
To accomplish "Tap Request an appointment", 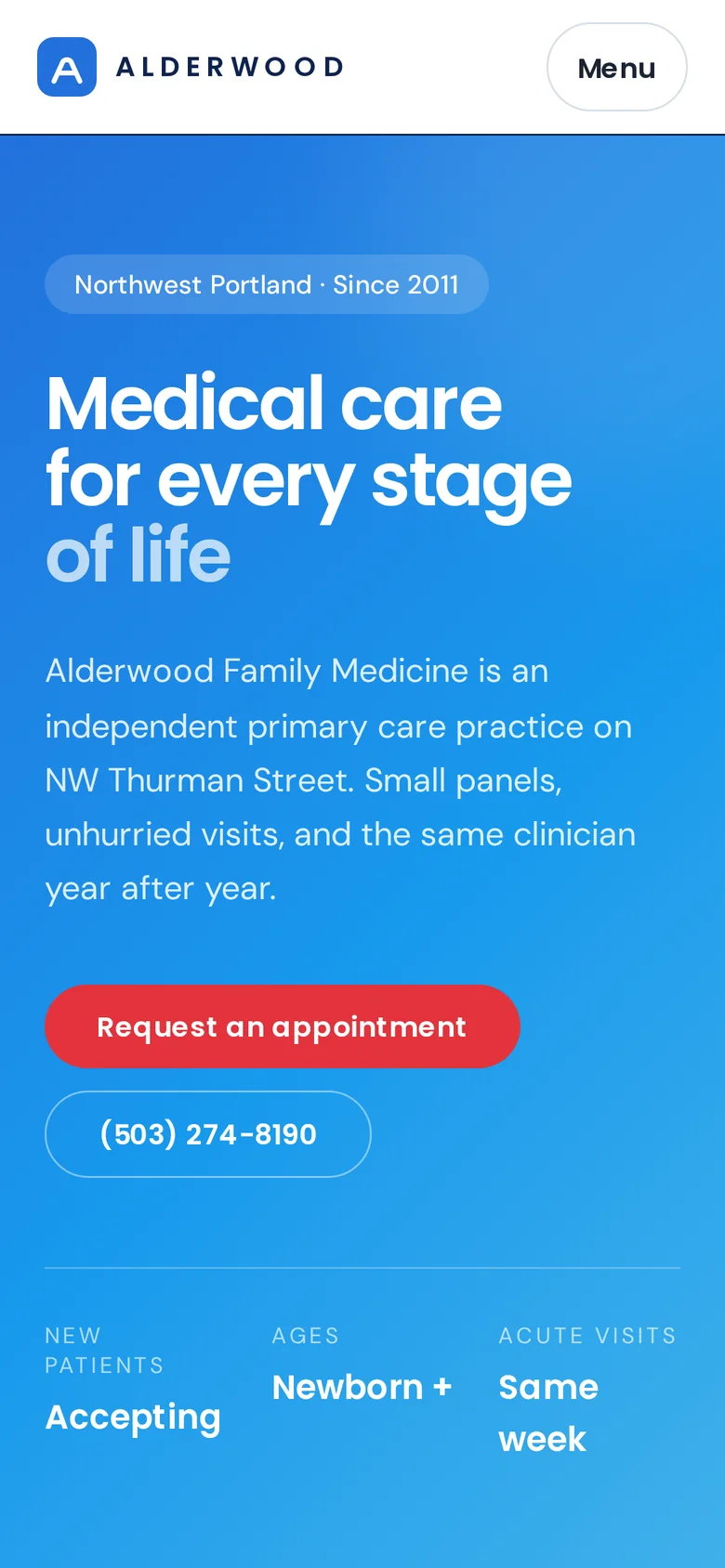I will point(283,1026).
